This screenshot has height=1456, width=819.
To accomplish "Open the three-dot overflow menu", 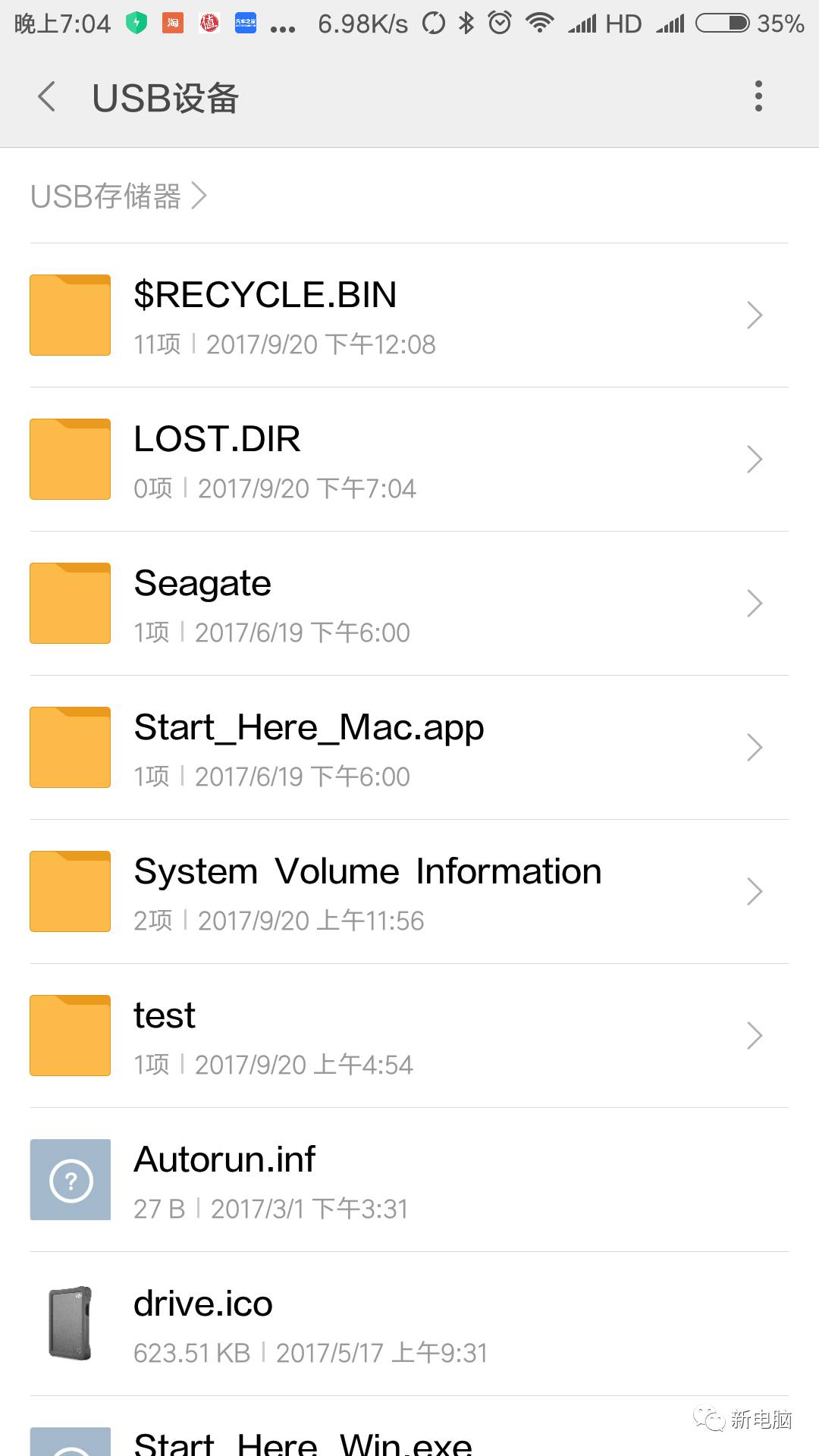I will [758, 97].
